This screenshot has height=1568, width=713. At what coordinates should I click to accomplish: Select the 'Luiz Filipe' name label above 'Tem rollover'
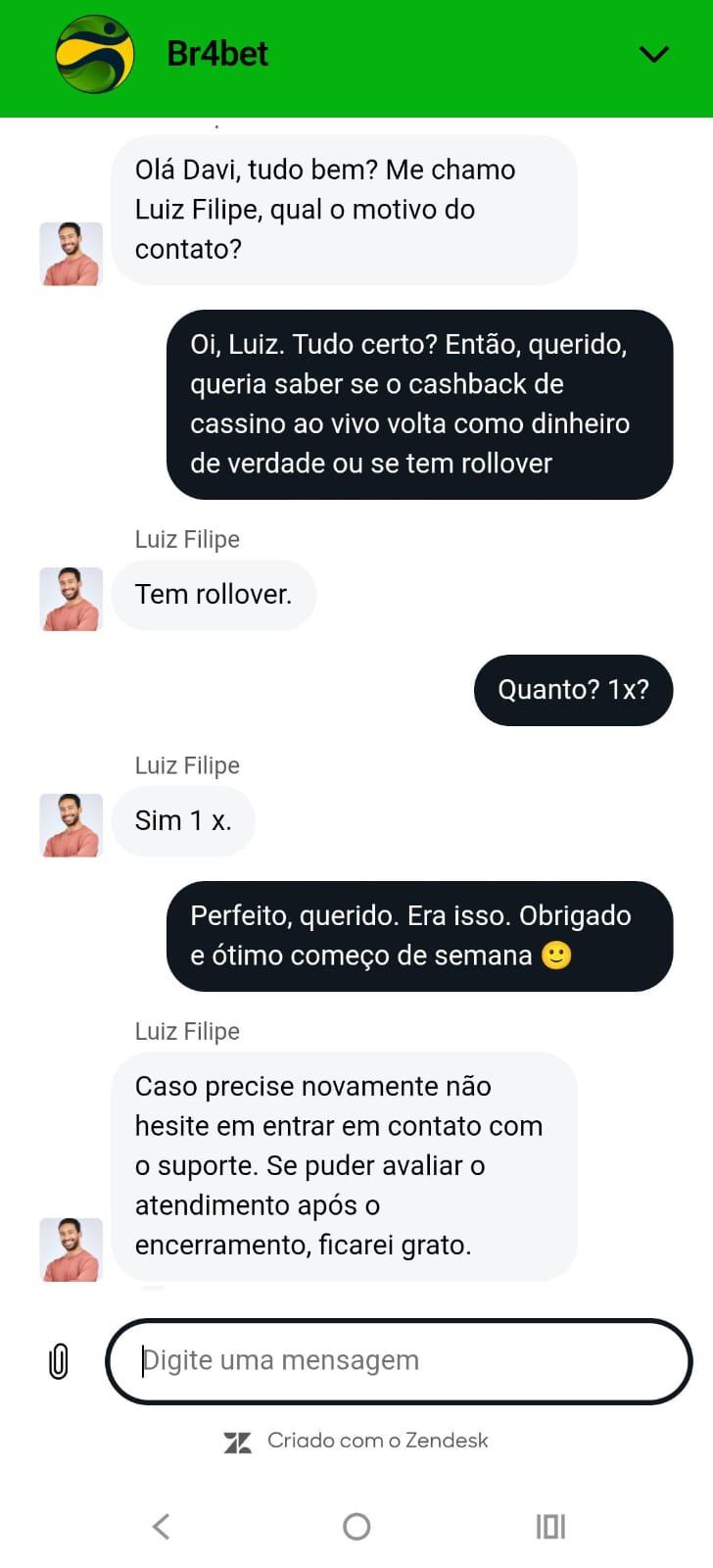187,538
